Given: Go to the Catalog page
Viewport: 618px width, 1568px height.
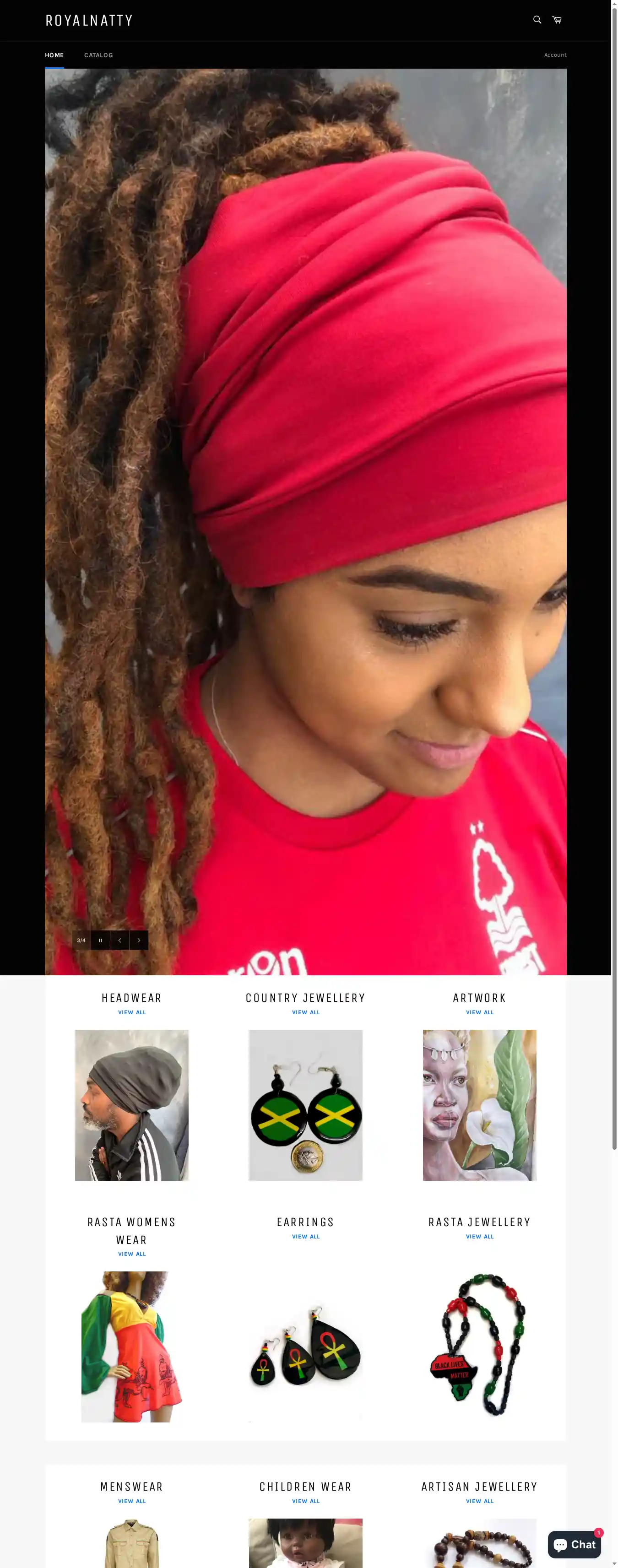Looking at the screenshot, I should [98, 55].
